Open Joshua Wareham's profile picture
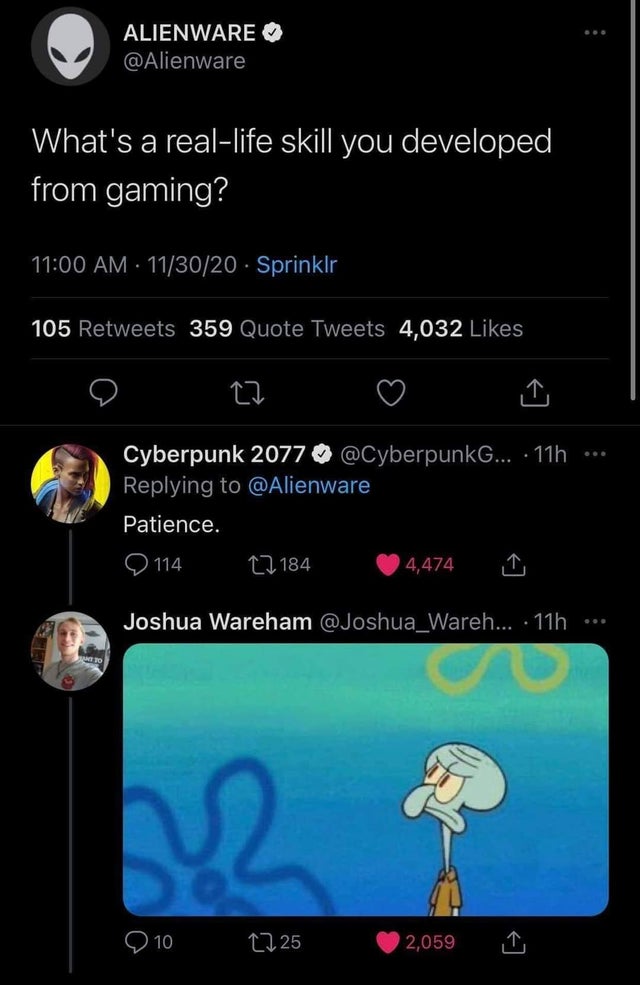The image size is (640, 985). pos(70,649)
